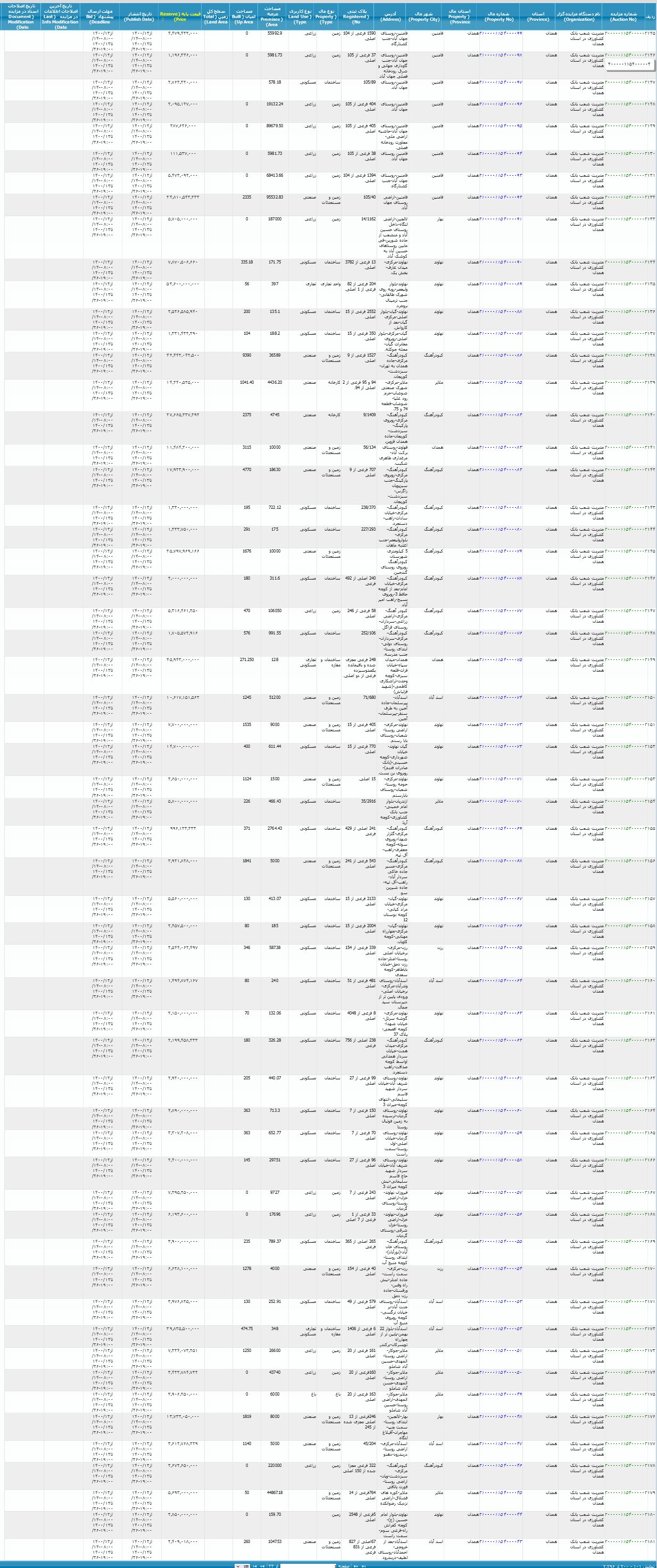Open property number link ending in 99
The height and width of the screenshot is (1568, 657).
click(501, 33)
